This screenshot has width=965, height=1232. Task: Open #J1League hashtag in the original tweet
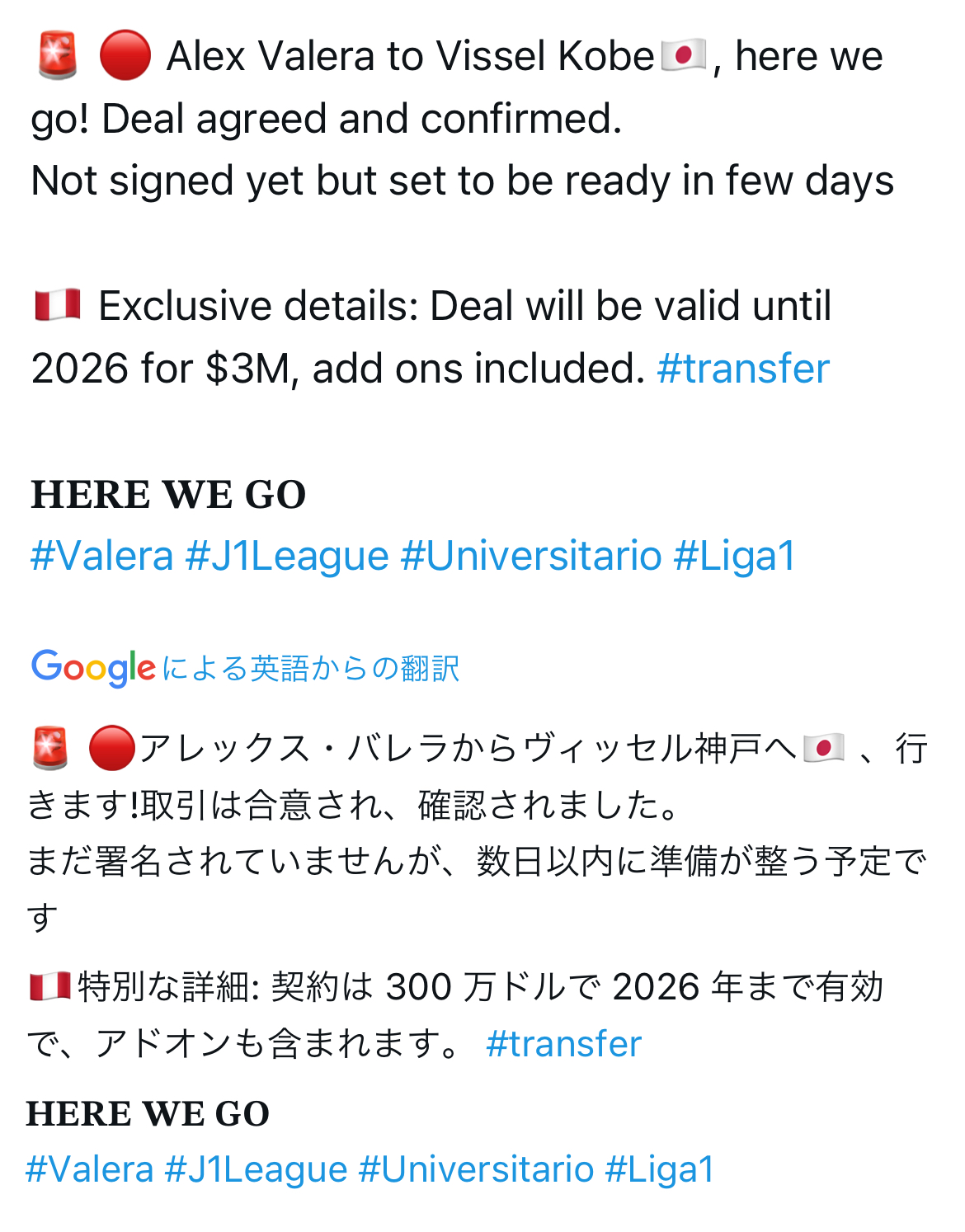(287, 556)
